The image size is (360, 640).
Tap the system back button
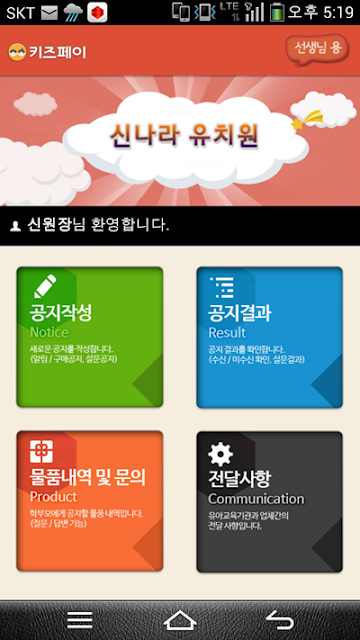click(x=280, y=621)
